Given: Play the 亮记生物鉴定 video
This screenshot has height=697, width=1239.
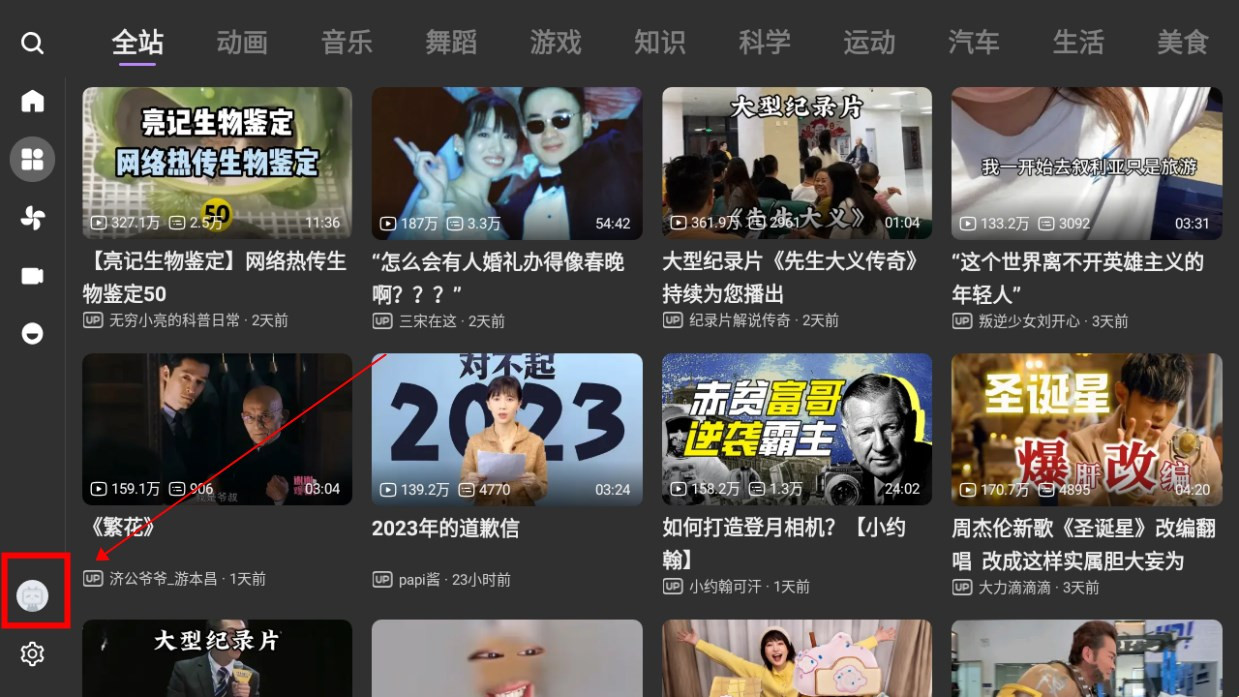Looking at the screenshot, I should pyautogui.click(x=217, y=163).
